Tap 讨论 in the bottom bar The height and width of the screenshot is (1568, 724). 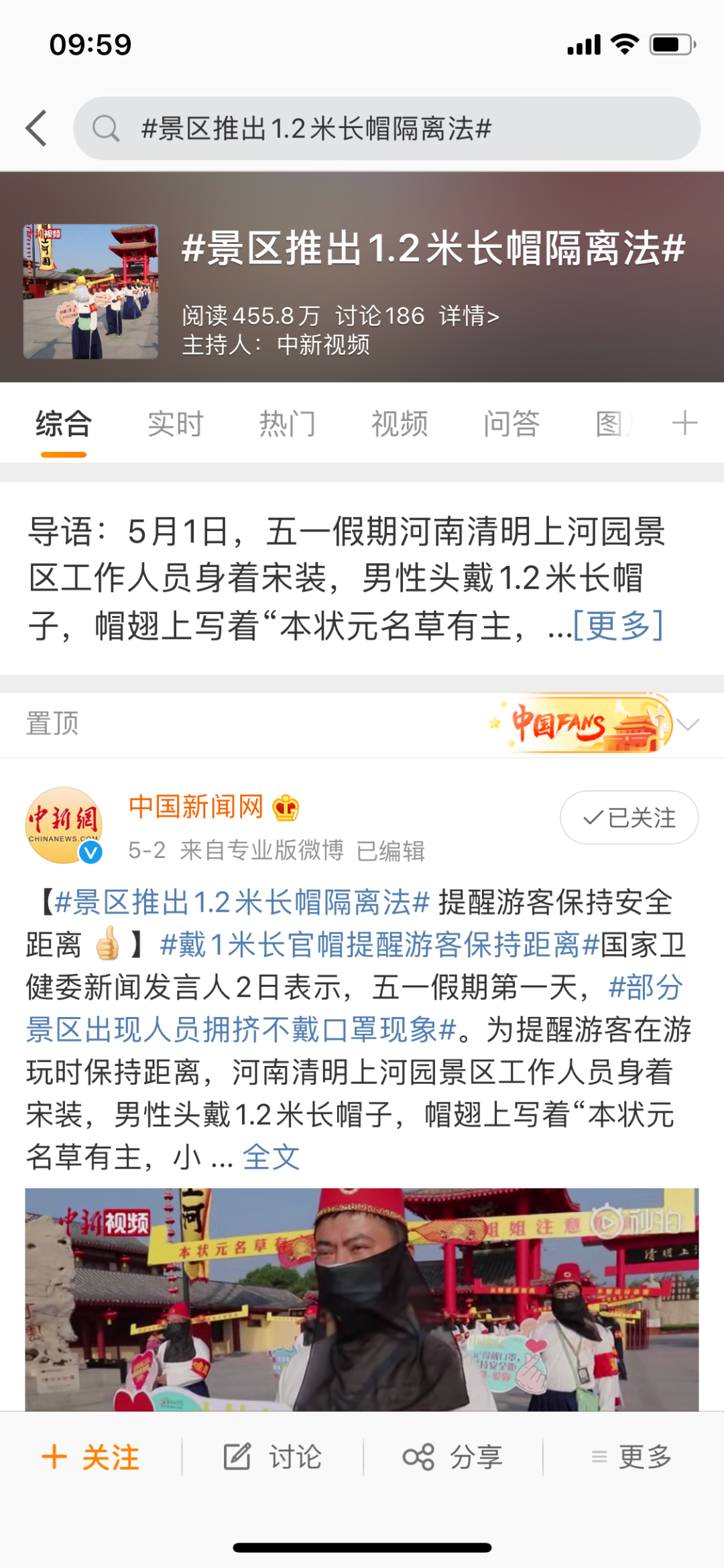point(272,1457)
